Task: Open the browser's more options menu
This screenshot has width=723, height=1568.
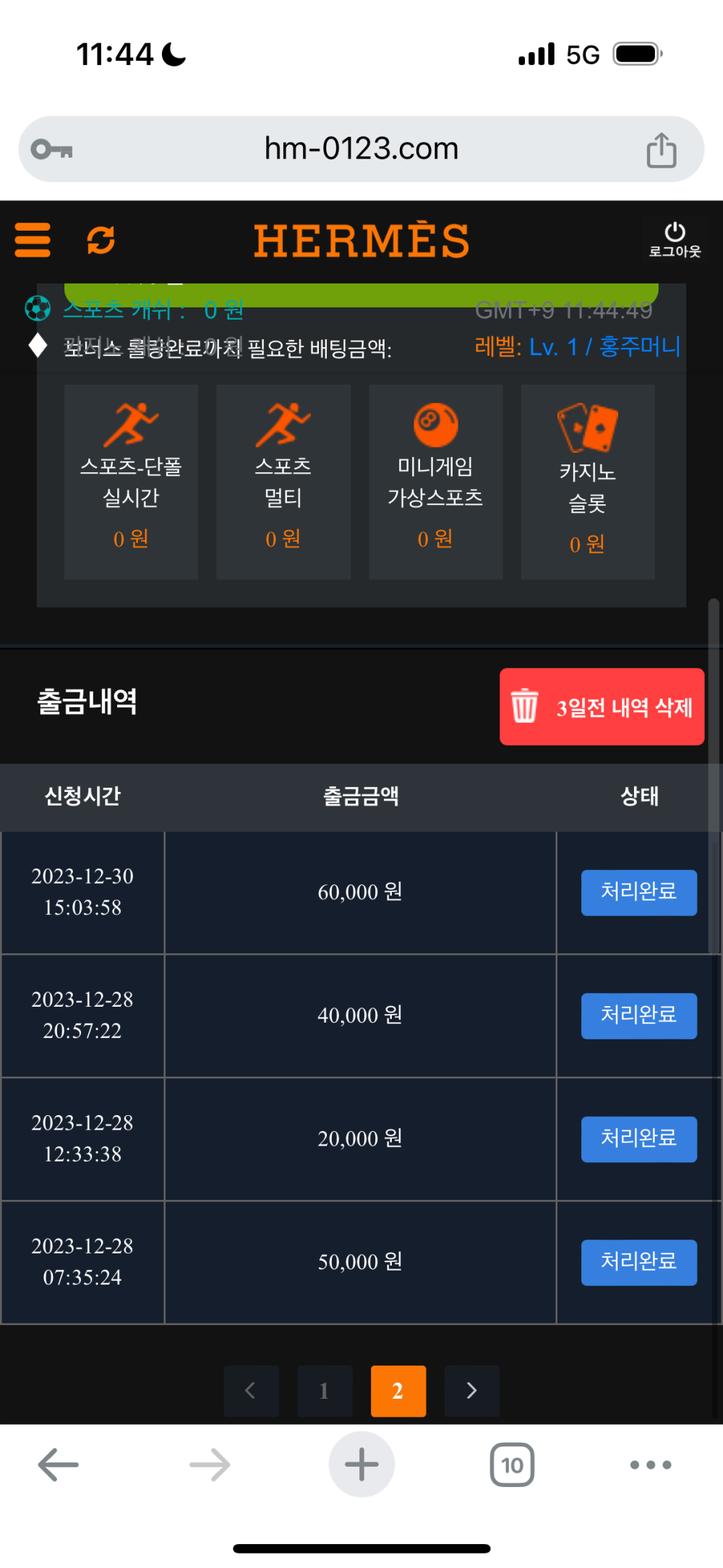Action: (x=651, y=1465)
